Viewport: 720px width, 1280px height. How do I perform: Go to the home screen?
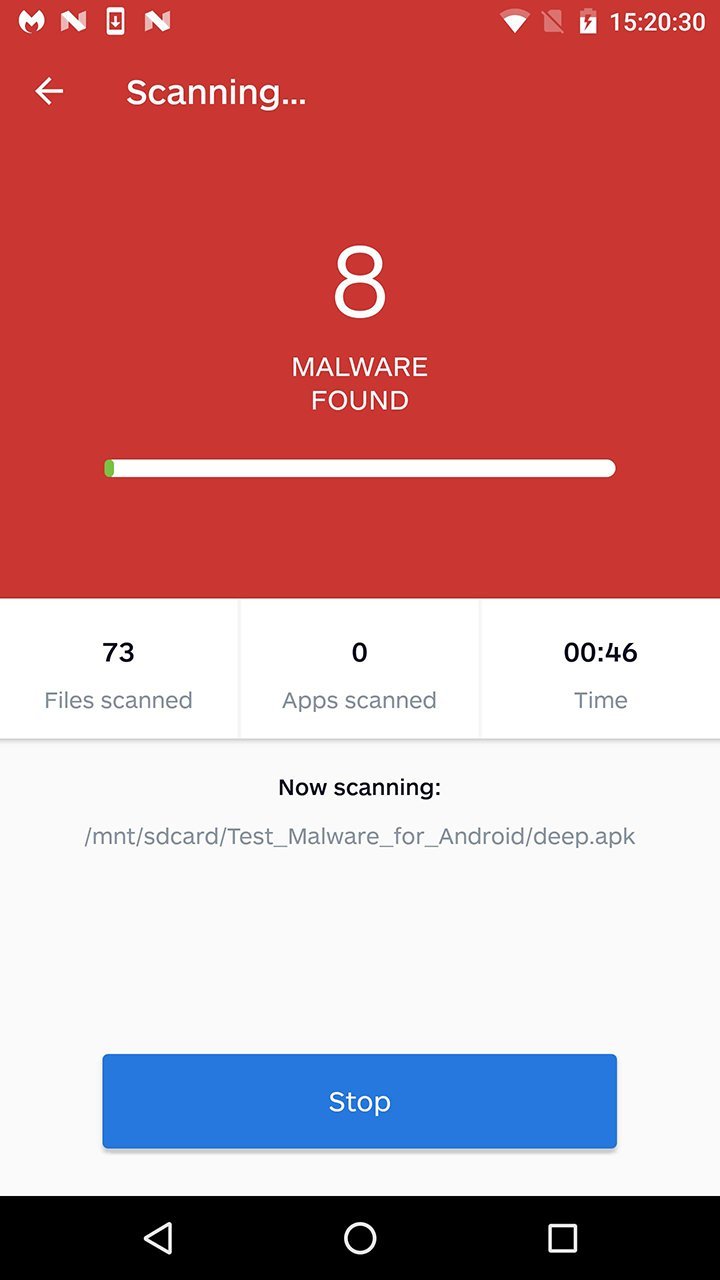pos(360,1238)
